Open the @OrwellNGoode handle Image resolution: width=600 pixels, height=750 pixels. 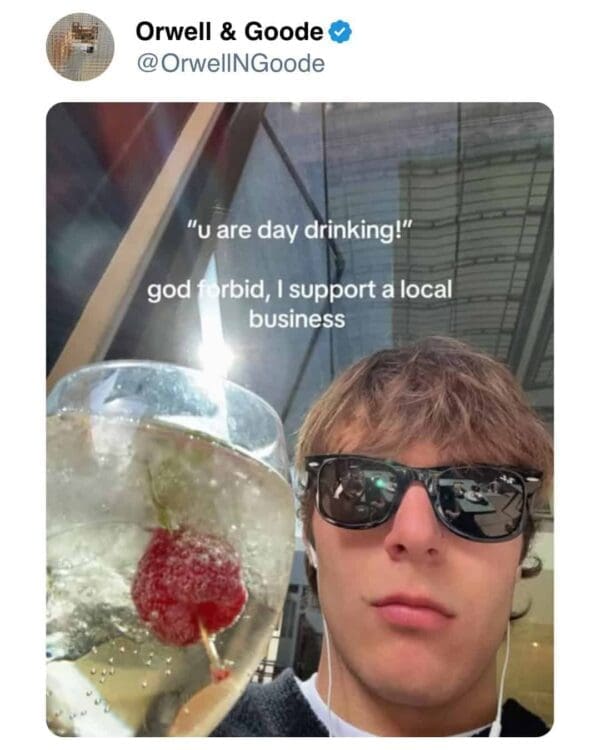coord(230,64)
